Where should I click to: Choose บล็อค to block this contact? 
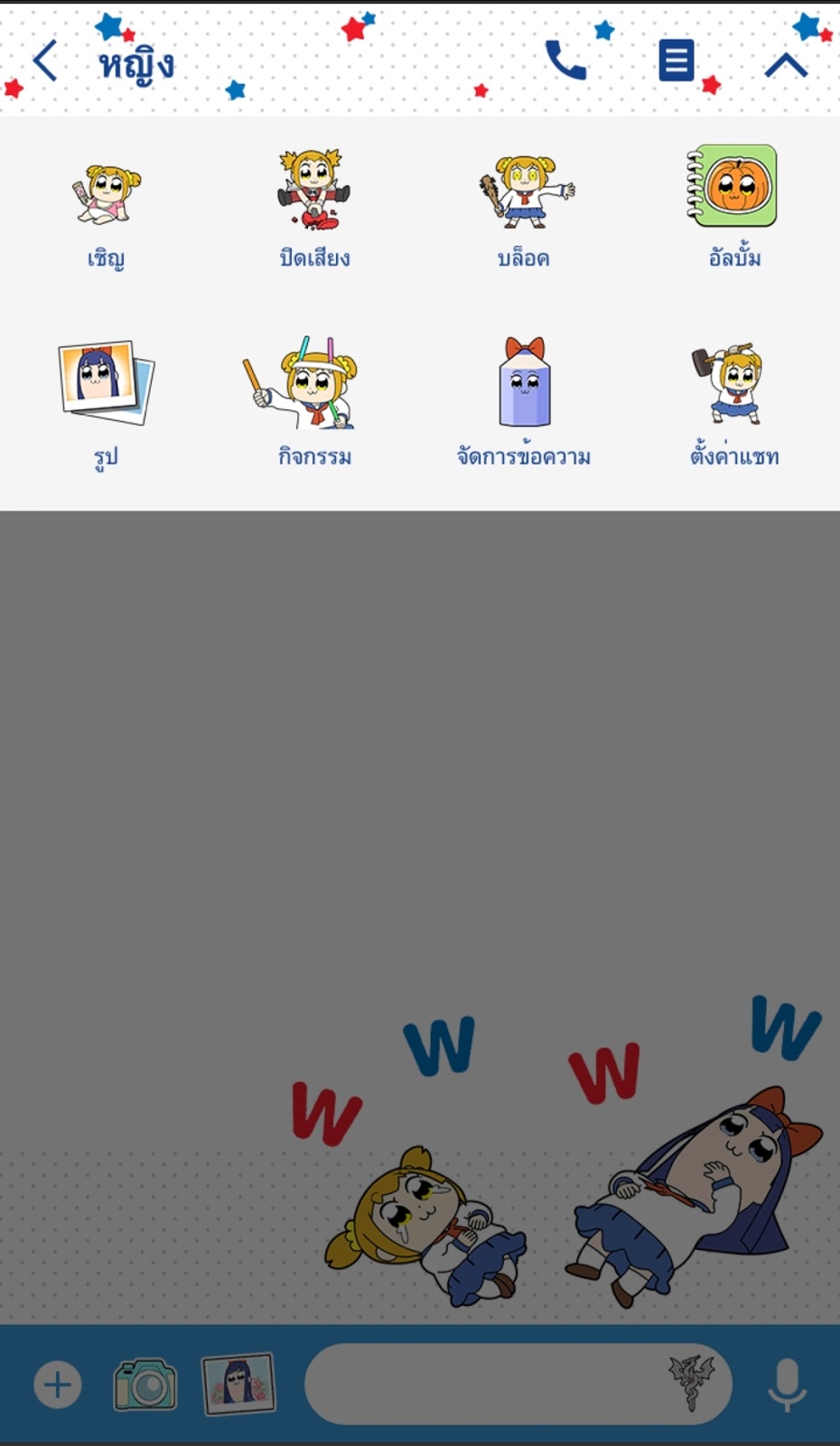(524, 210)
